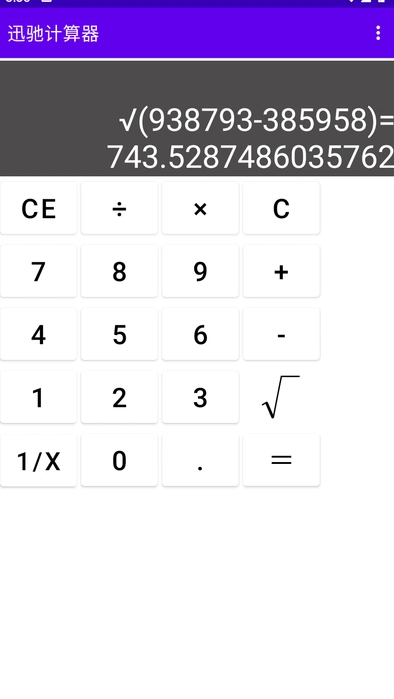Screen dimensions: 394x699
Task: Enter digit 2
Action: click(x=119, y=397)
